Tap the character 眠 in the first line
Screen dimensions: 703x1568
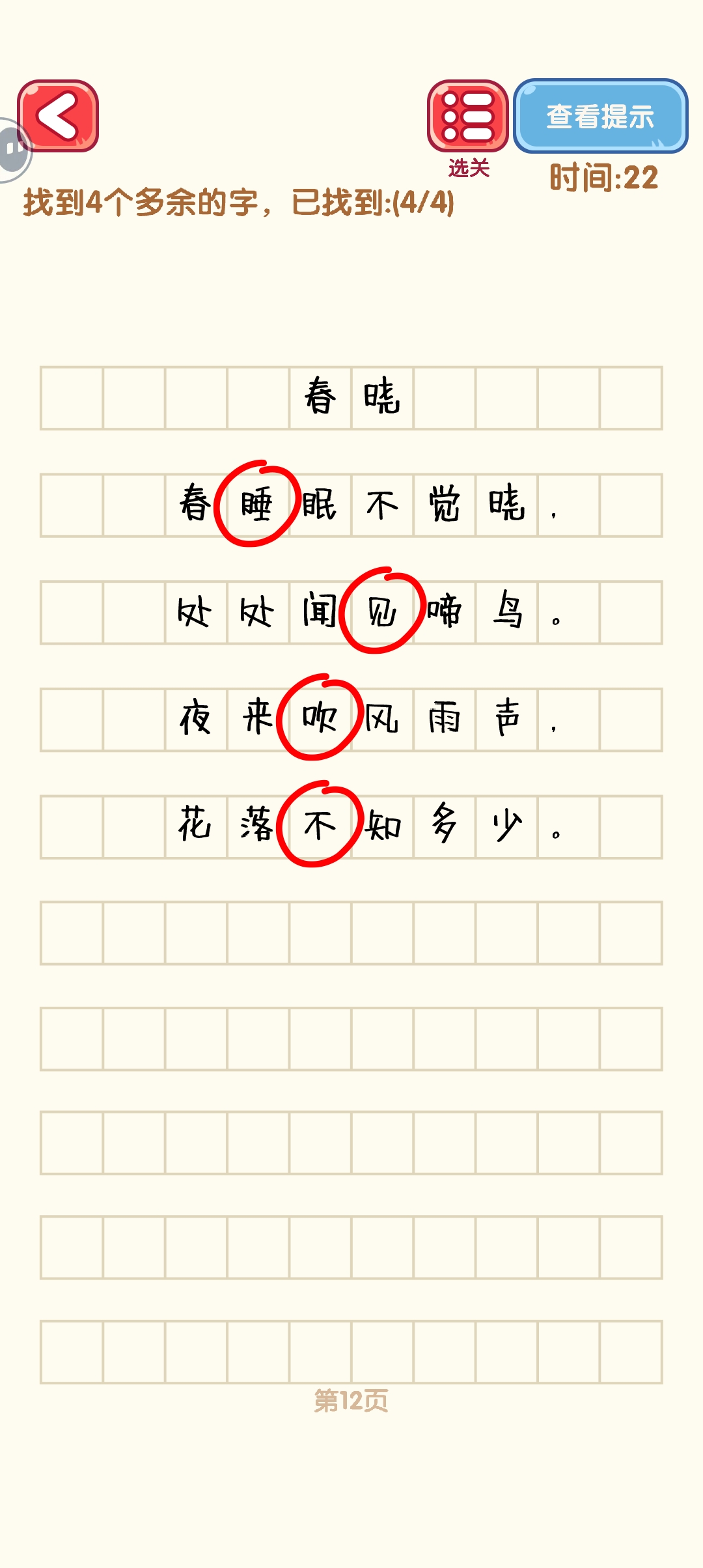(x=320, y=505)
